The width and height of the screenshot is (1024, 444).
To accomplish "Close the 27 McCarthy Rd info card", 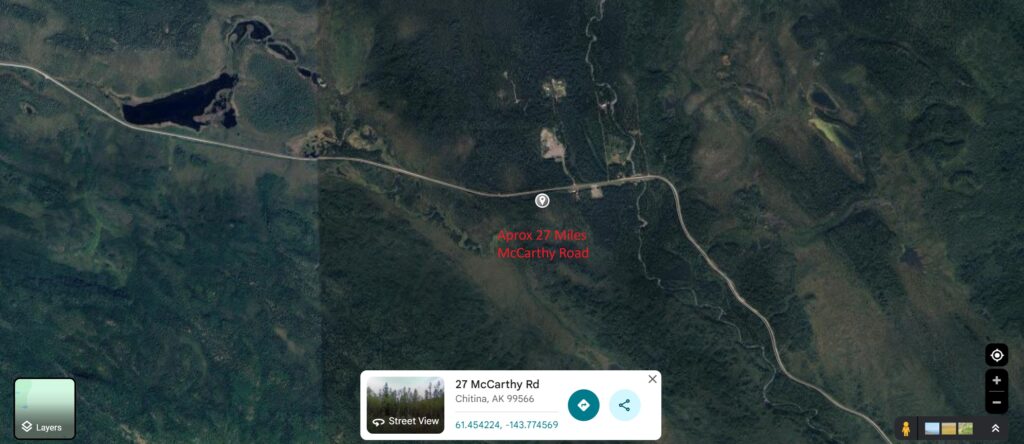I will [x=652, y=379].
